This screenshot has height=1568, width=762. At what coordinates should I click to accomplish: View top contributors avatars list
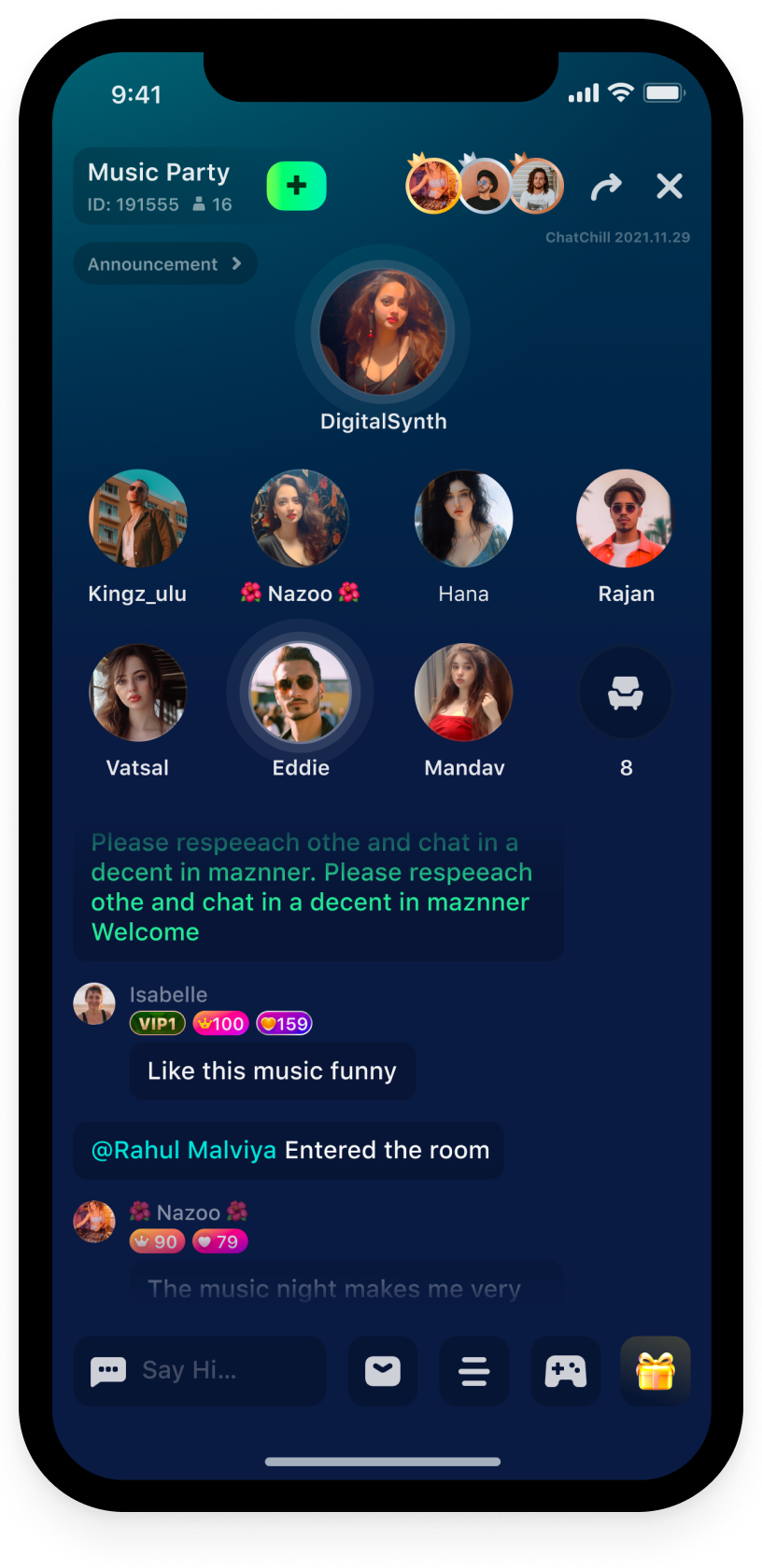(x=485, y=186)
